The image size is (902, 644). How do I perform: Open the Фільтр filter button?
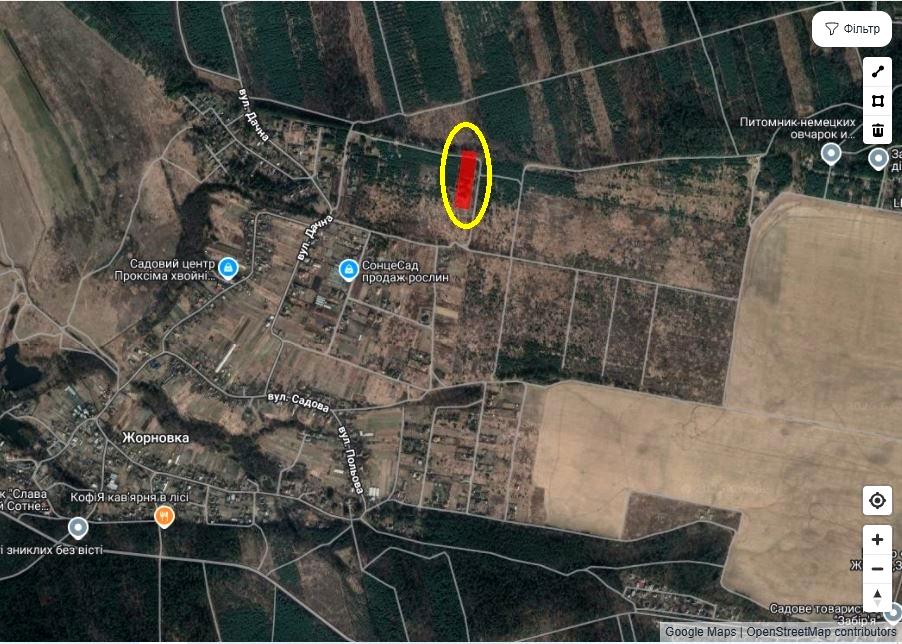click(852, 29)
